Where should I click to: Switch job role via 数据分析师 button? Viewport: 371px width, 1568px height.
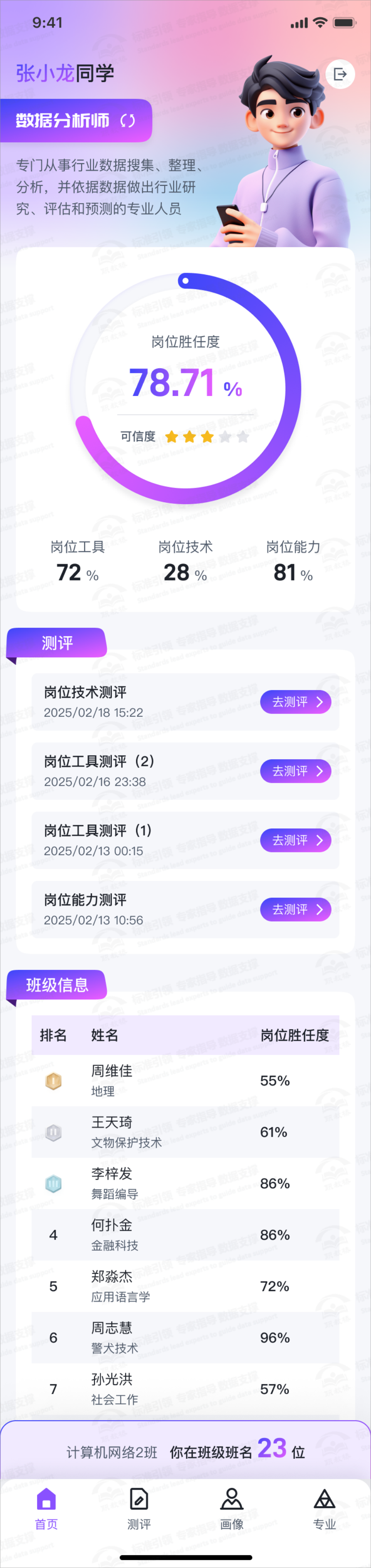point(75,121)
